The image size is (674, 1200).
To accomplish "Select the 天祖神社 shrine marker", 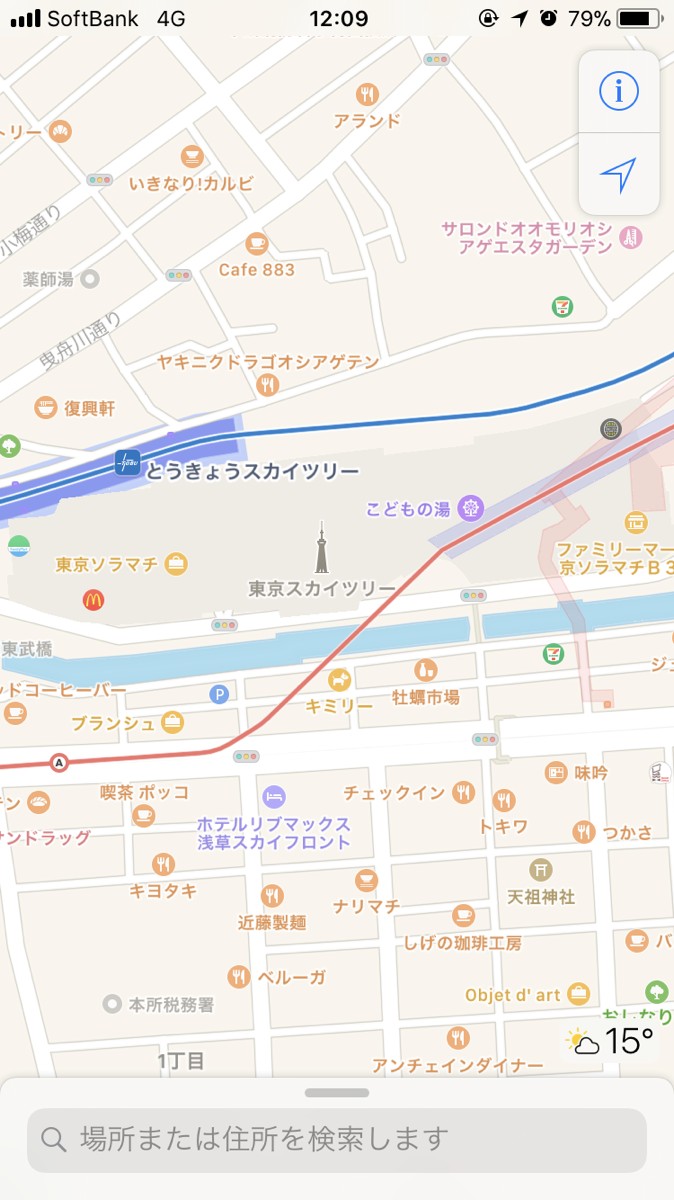I will [541, 869].
